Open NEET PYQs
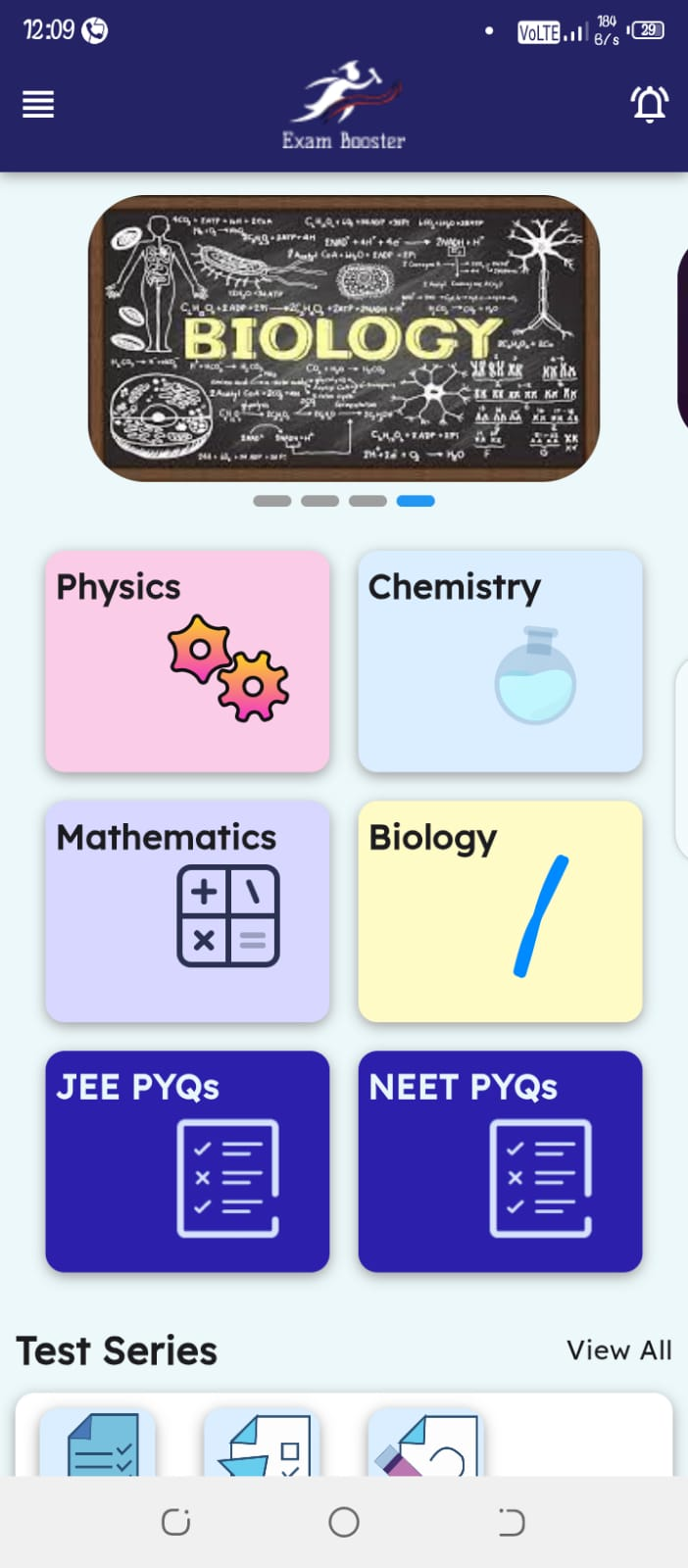 [x=500, y=1161]
